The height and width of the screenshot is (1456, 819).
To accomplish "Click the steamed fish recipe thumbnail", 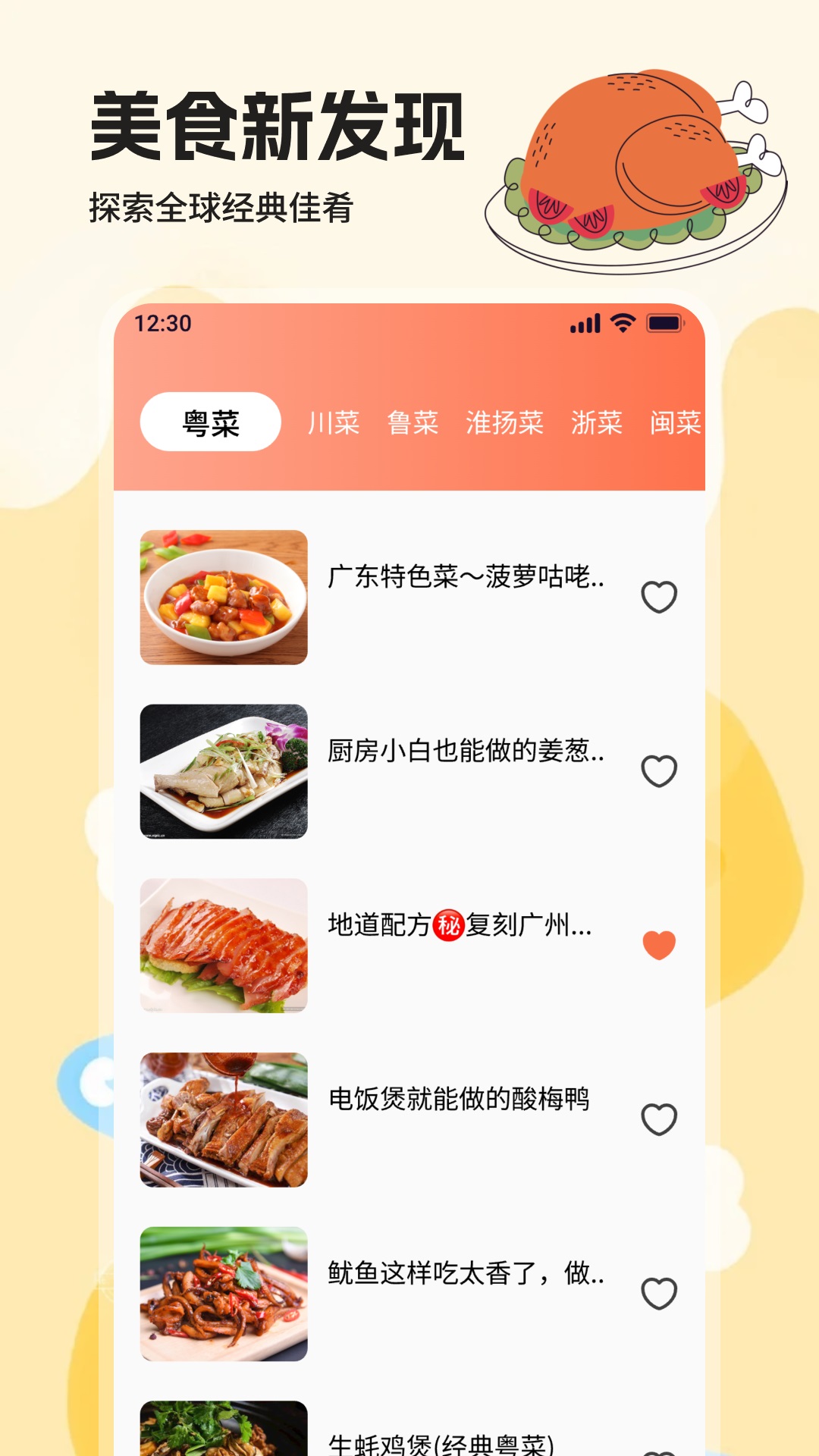I will coord(224,770).
